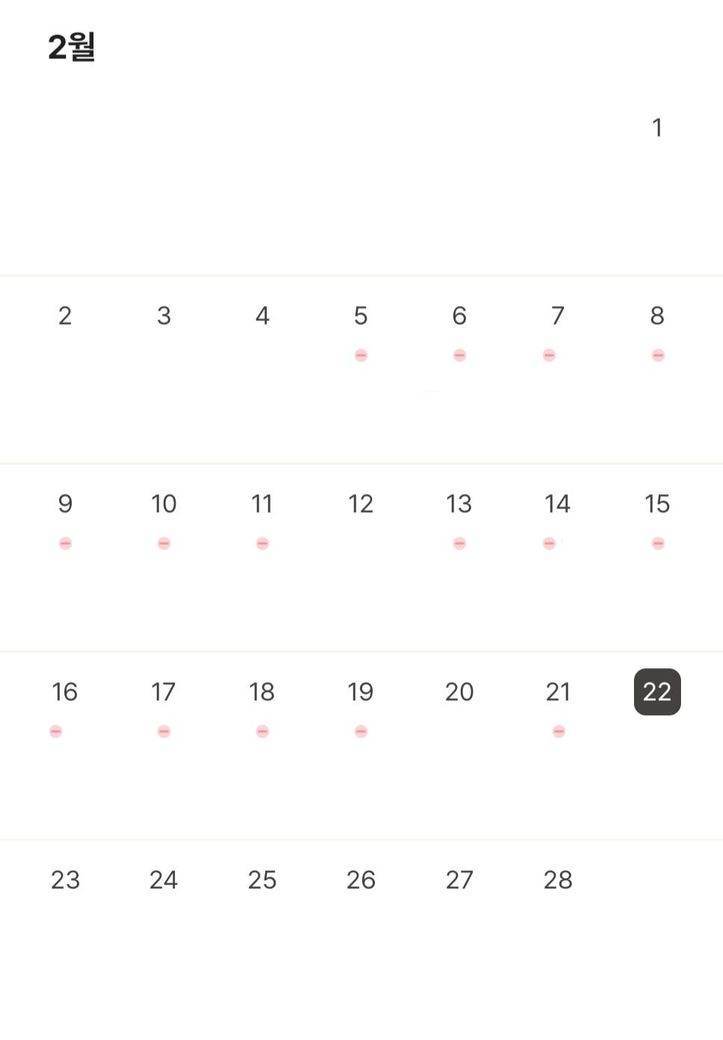Open February 7 date cell
This screenshot has width=723, height=1040.
pos(558,317)
